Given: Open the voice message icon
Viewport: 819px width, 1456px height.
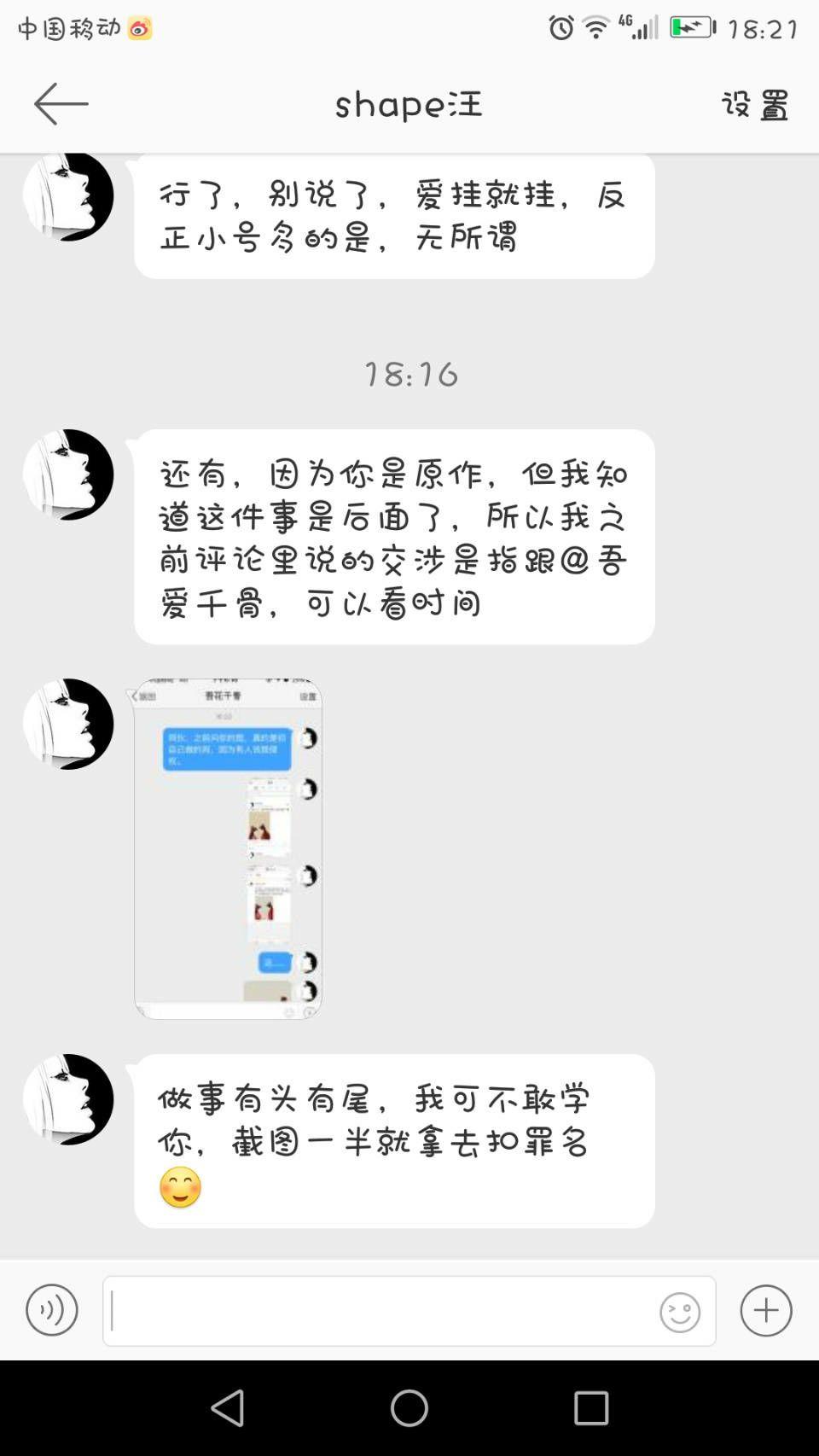Looking at the screenshot, I should click(x=52, y=1309).
